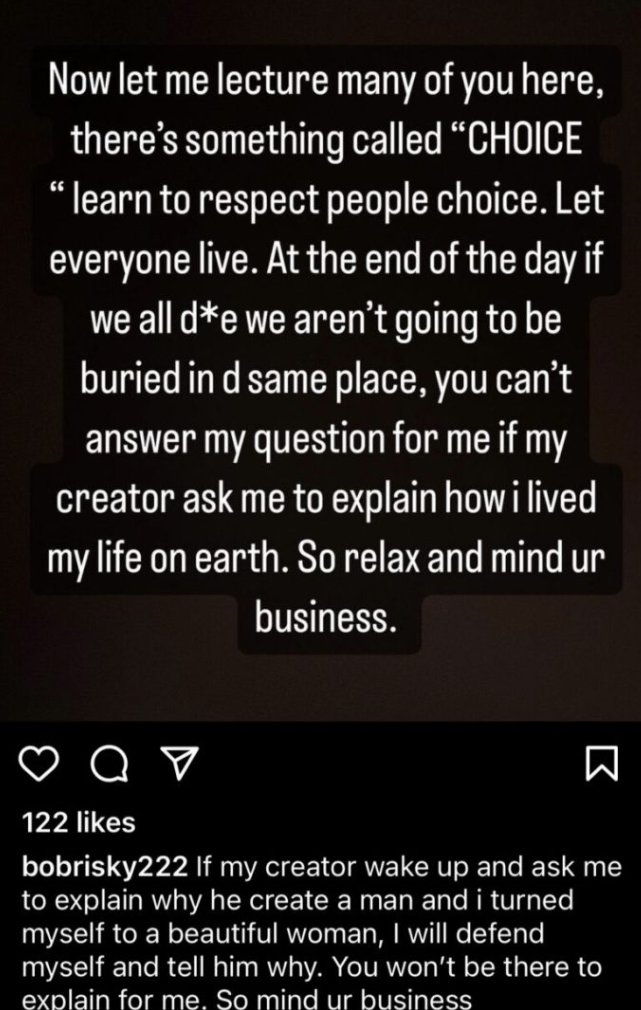
Task: Like the post with the heart icon
Action: point(41,766)
